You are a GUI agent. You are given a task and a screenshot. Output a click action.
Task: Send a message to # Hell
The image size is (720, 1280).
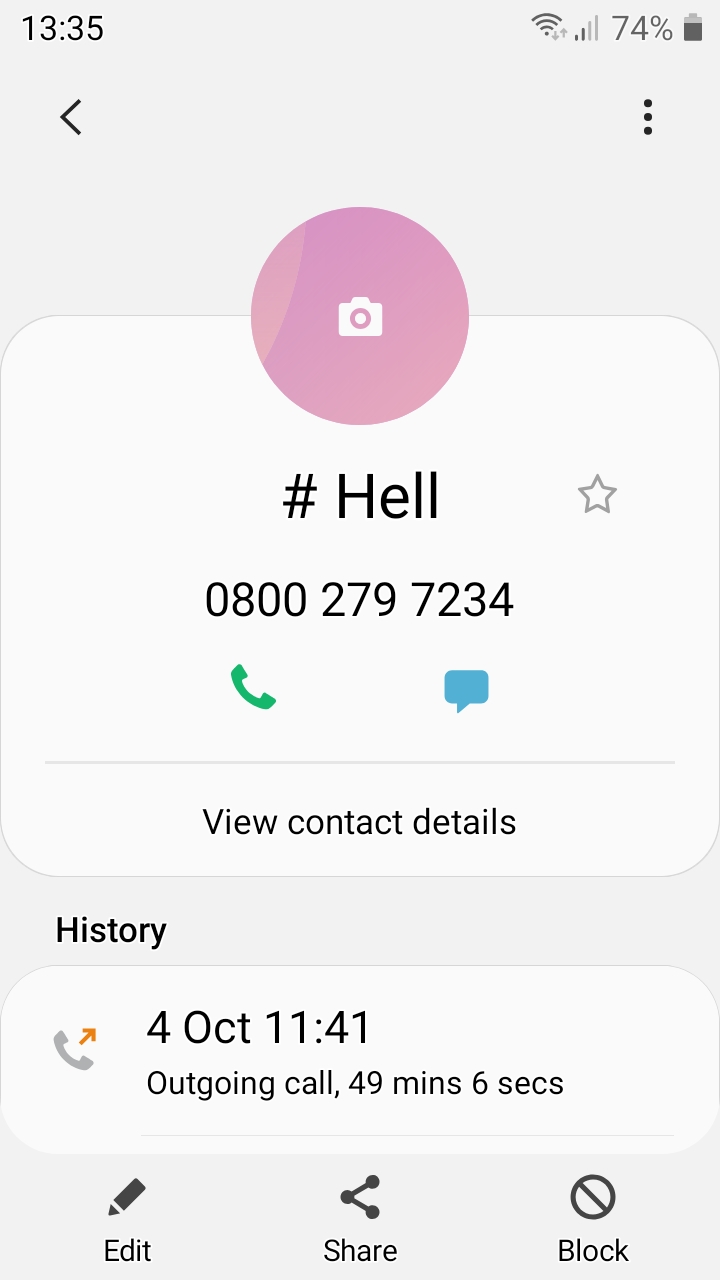[466, 690]
